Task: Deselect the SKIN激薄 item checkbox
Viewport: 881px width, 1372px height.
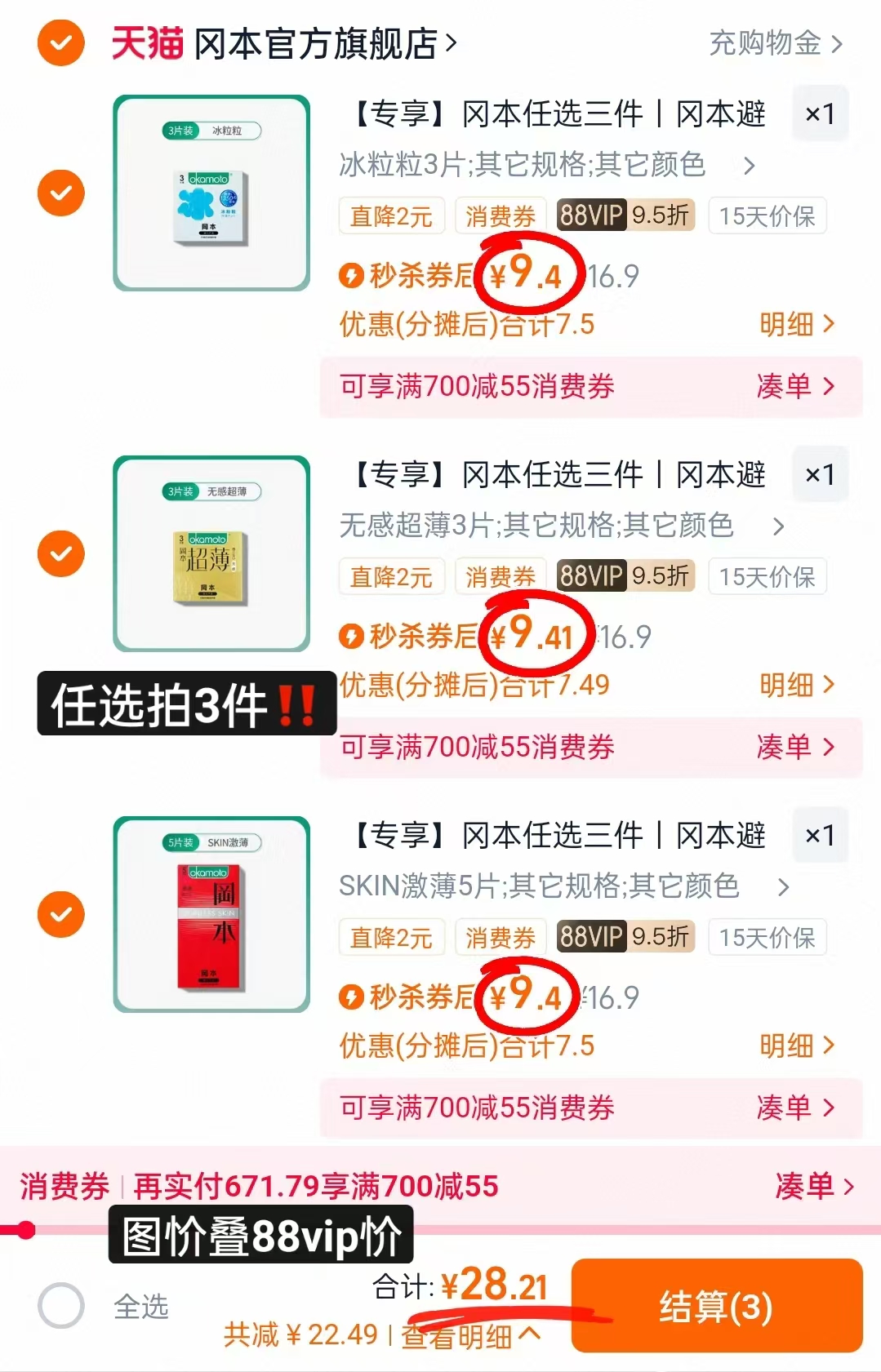Action: pyautogui.click(x=60, y=914)
